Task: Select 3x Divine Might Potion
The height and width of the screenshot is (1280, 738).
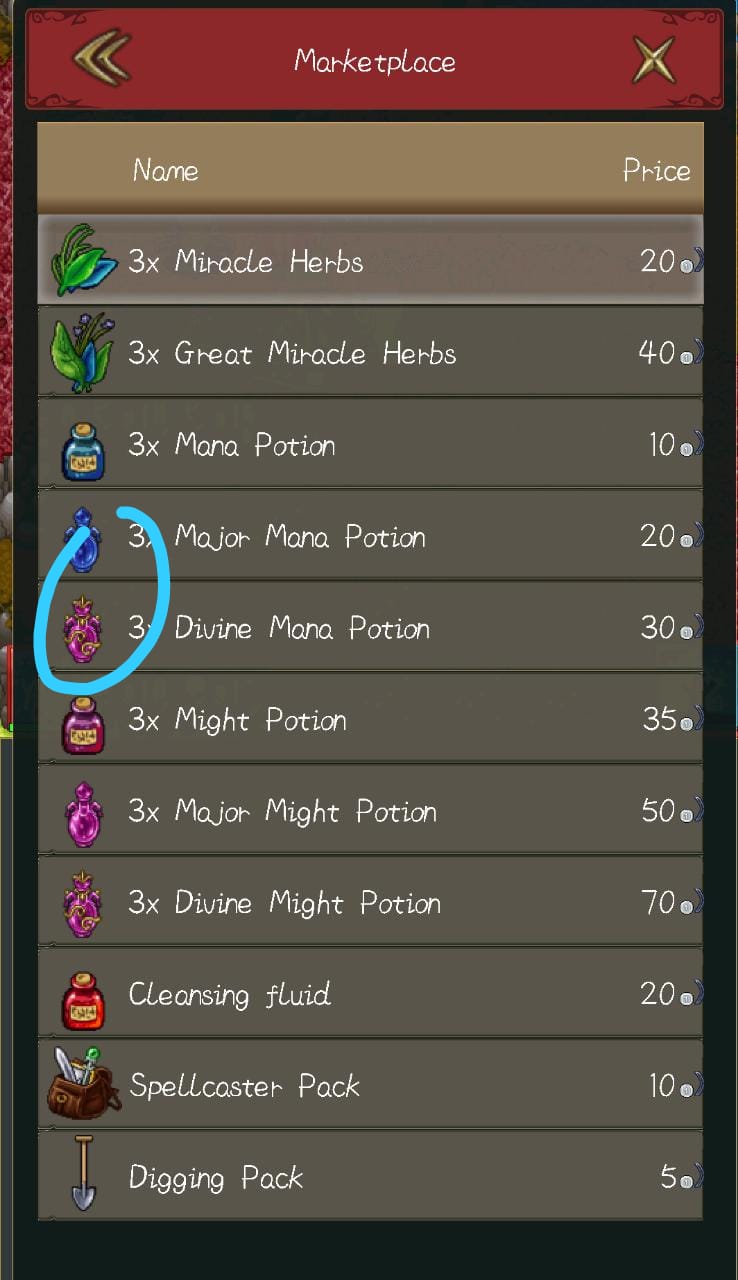Action: click(x=370, y=904)
